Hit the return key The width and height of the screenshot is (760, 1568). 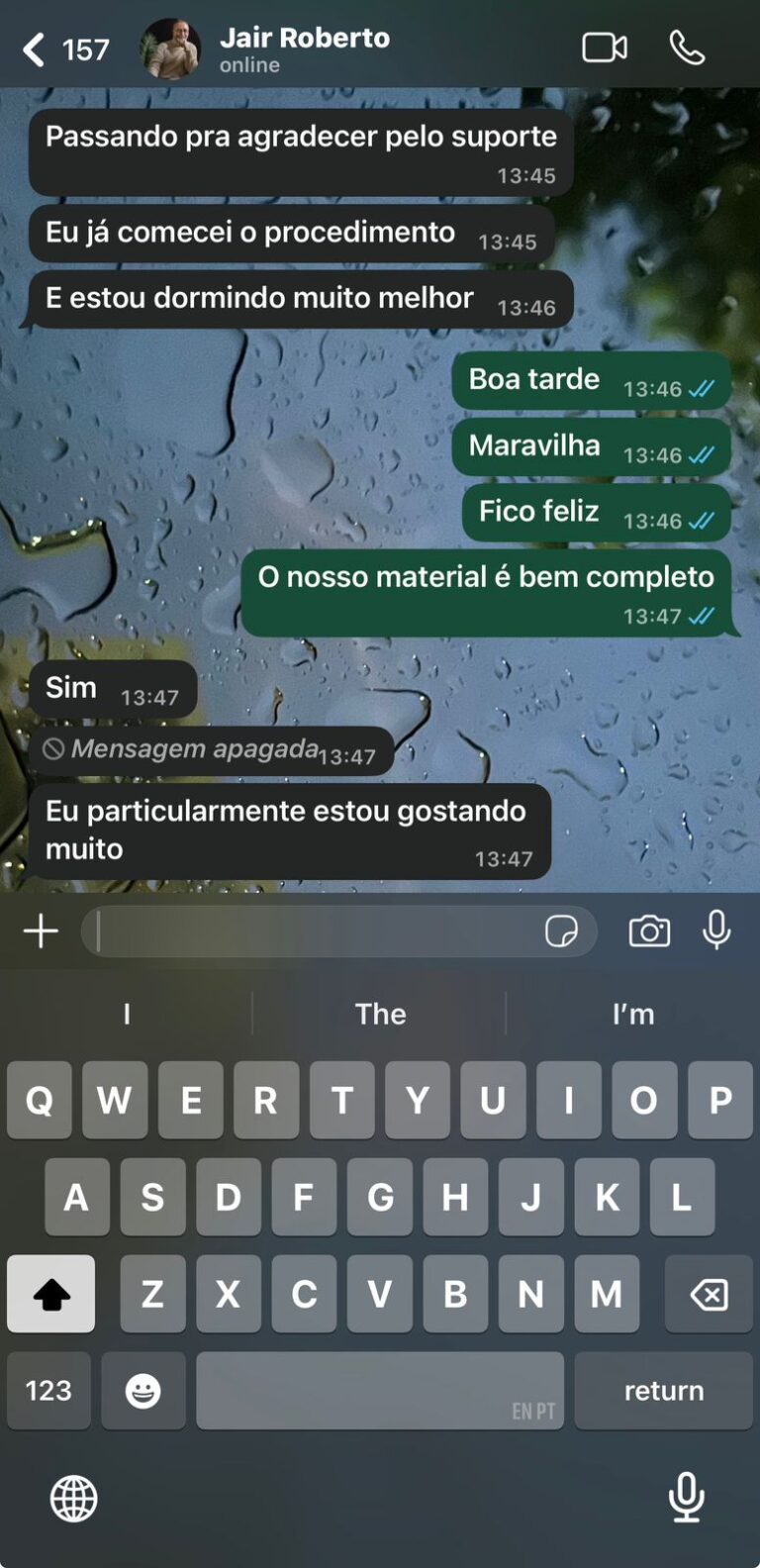tap(663, 1391)
